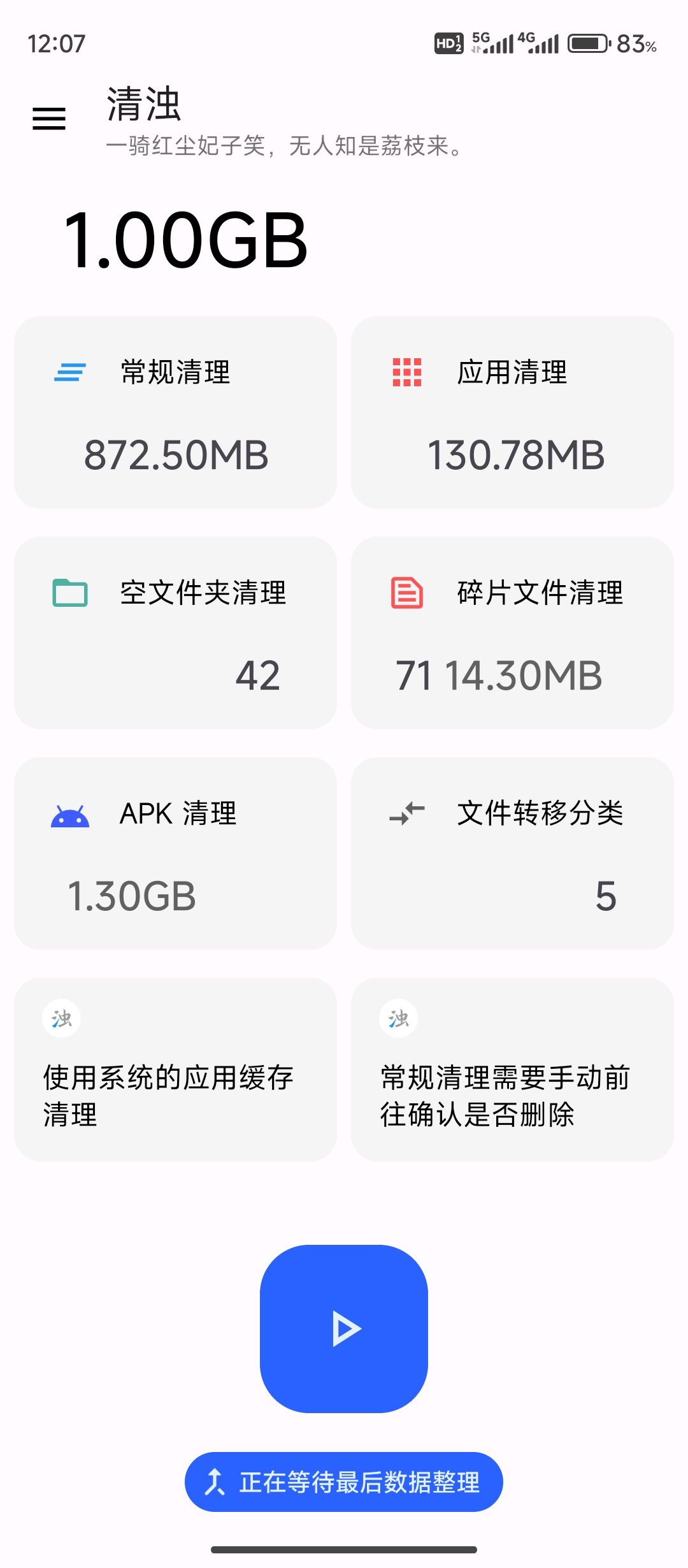Open 空文件夹清理 card
The width and height of the screenshot is (688, 1568).
coord(175,633)
